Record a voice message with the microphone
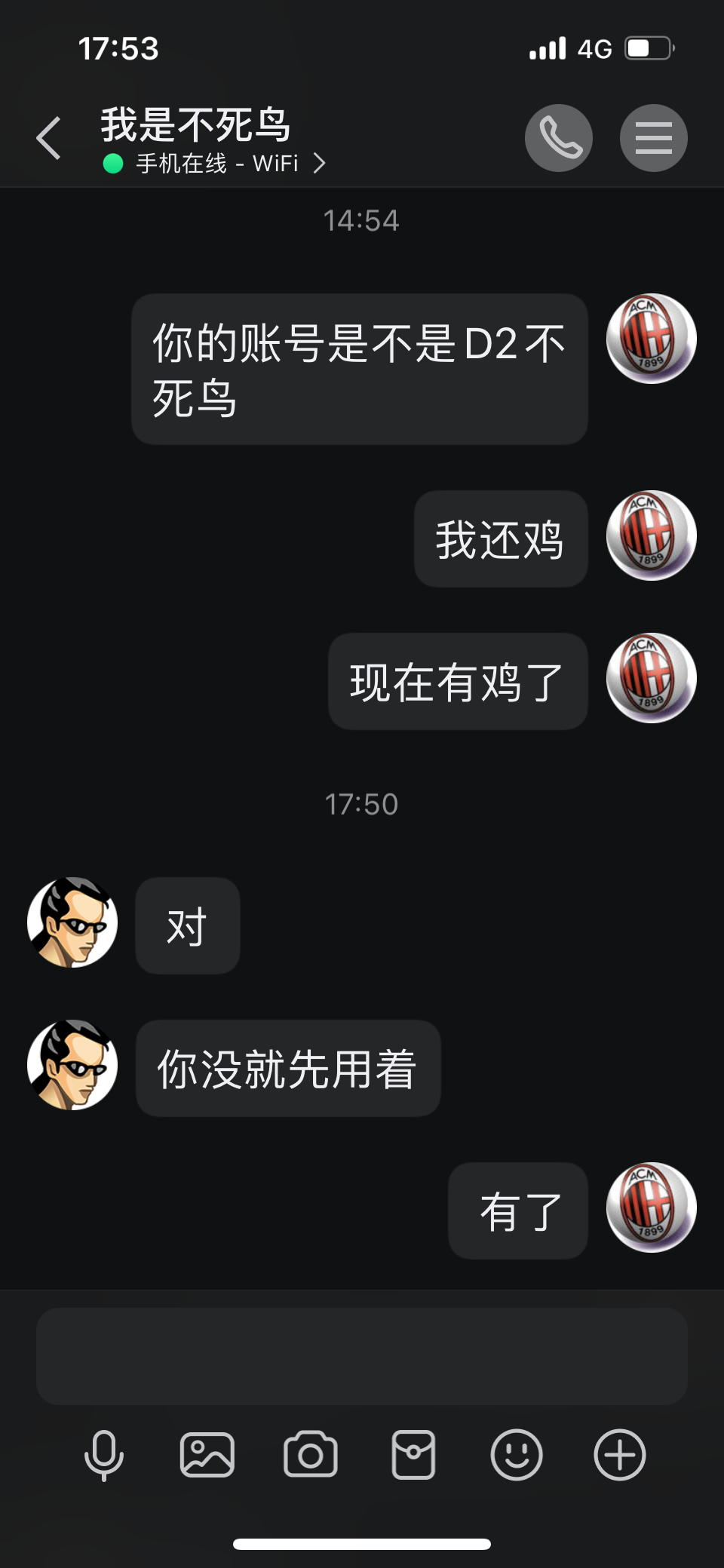The height and width of the screenshot is (1568, 724). click(103, 1454)
